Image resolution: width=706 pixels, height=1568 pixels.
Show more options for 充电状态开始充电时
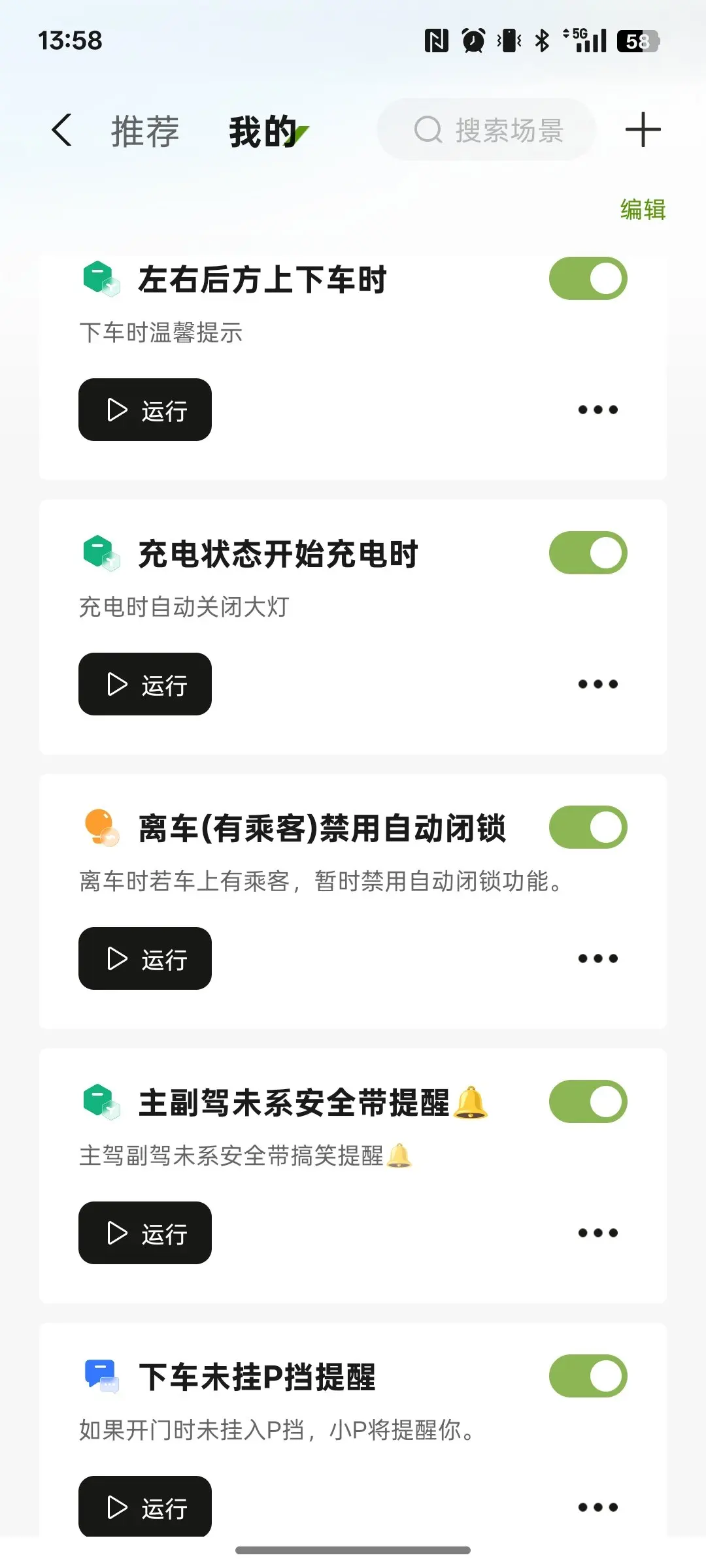pyautogui.click(x=597, y=684)
